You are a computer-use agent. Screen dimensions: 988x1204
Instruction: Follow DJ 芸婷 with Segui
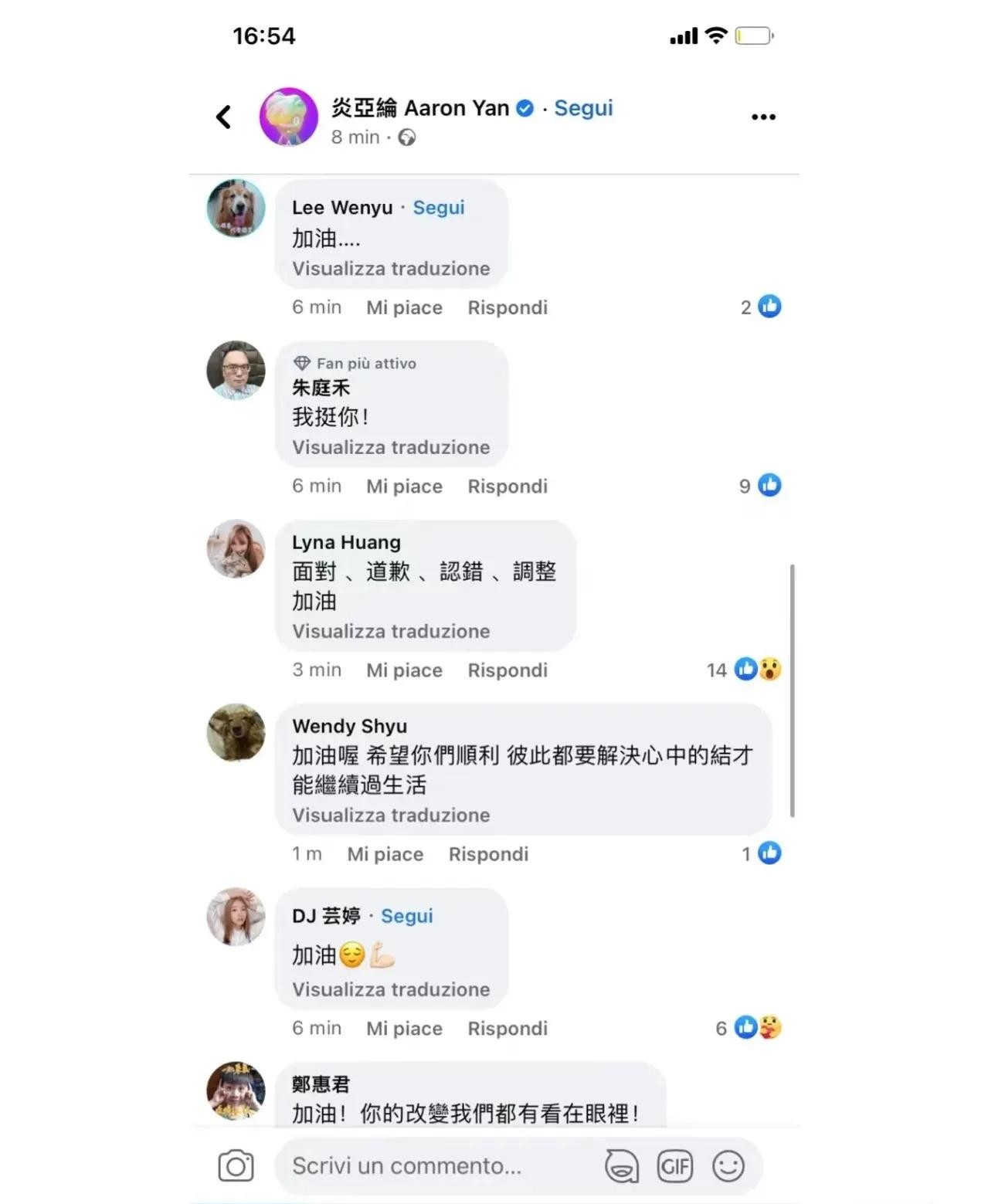click(x=406, y=916)
